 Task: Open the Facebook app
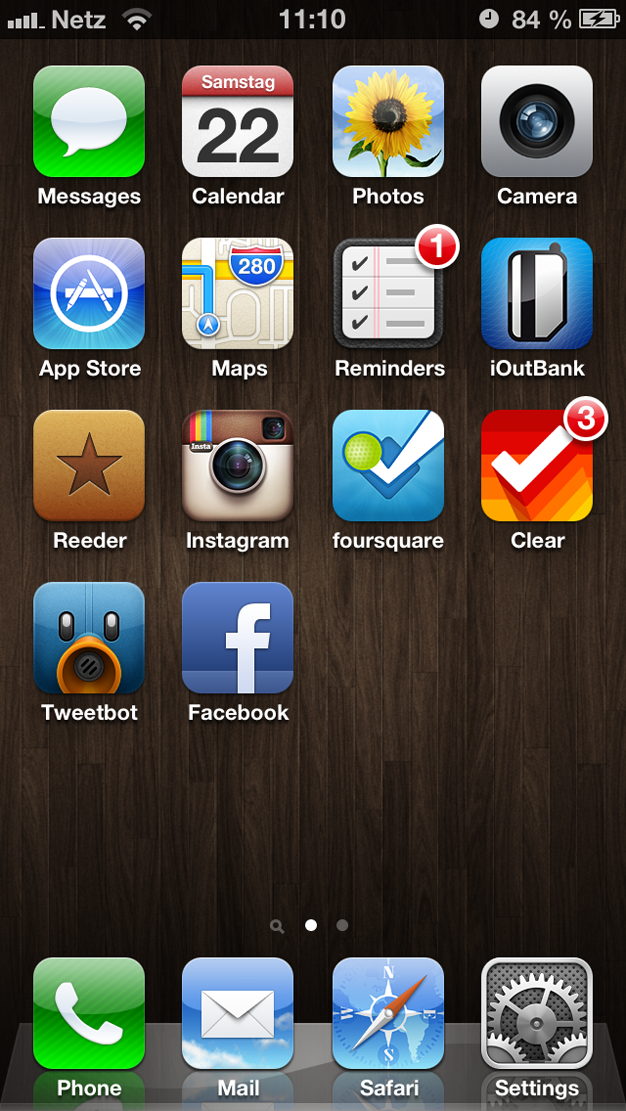coord(238,638)
